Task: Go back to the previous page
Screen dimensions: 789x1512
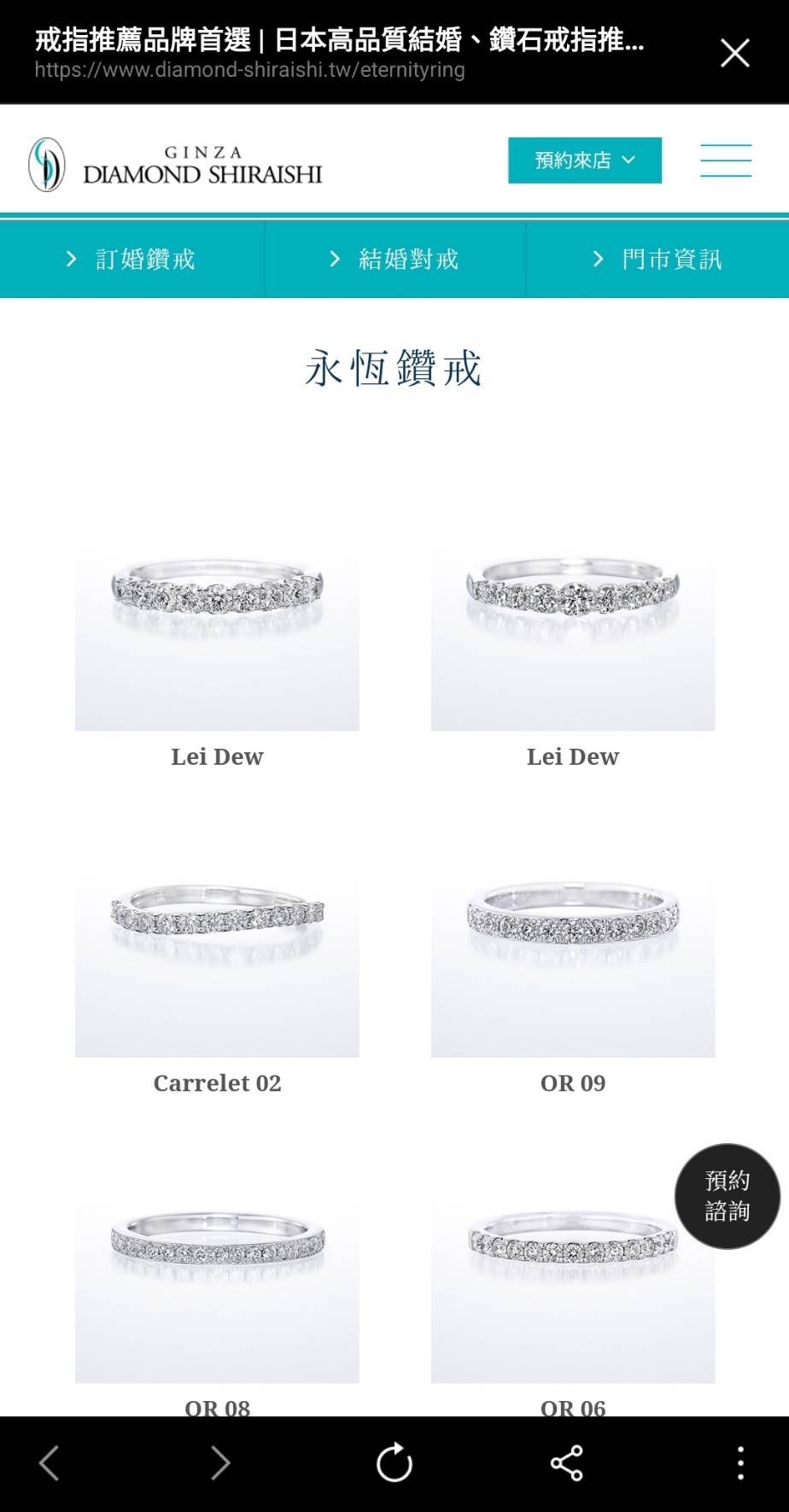Action: (x=50, y=1462)
